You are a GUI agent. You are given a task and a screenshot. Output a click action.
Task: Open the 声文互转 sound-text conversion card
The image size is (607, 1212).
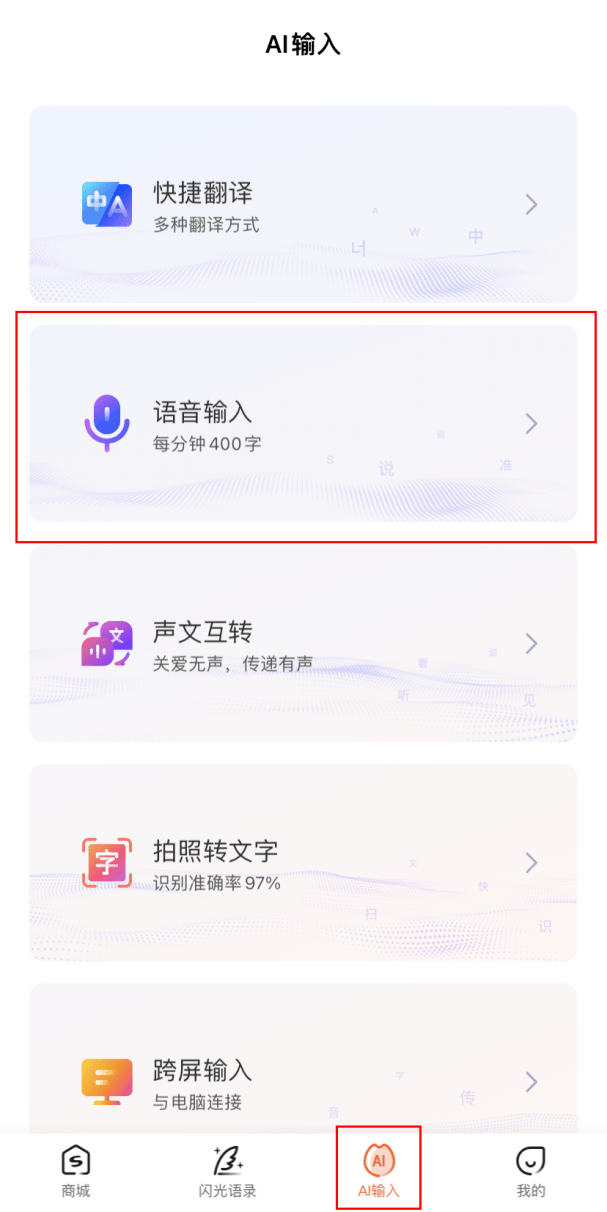[303, 642]
